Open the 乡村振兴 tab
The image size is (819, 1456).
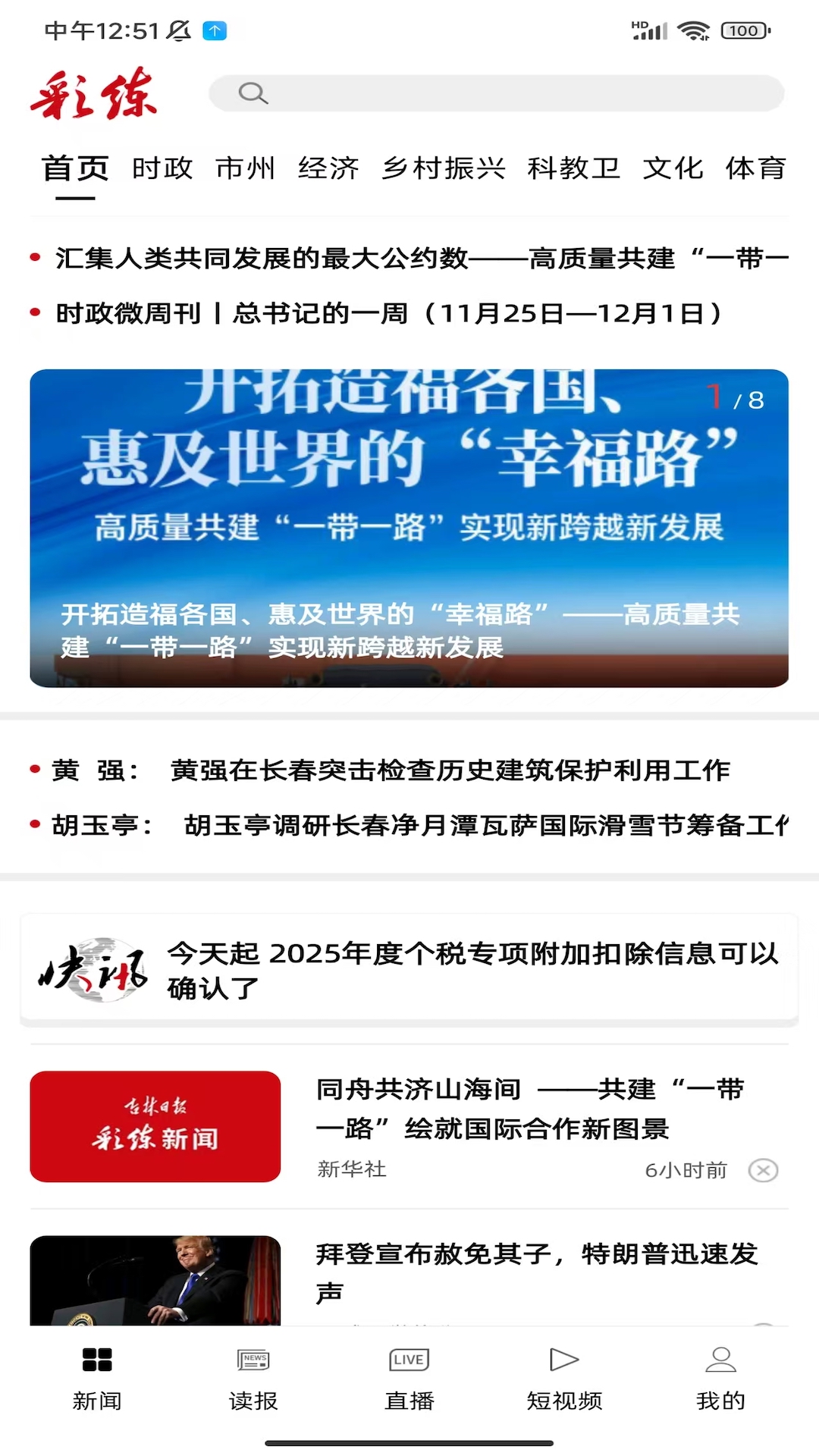444,168
